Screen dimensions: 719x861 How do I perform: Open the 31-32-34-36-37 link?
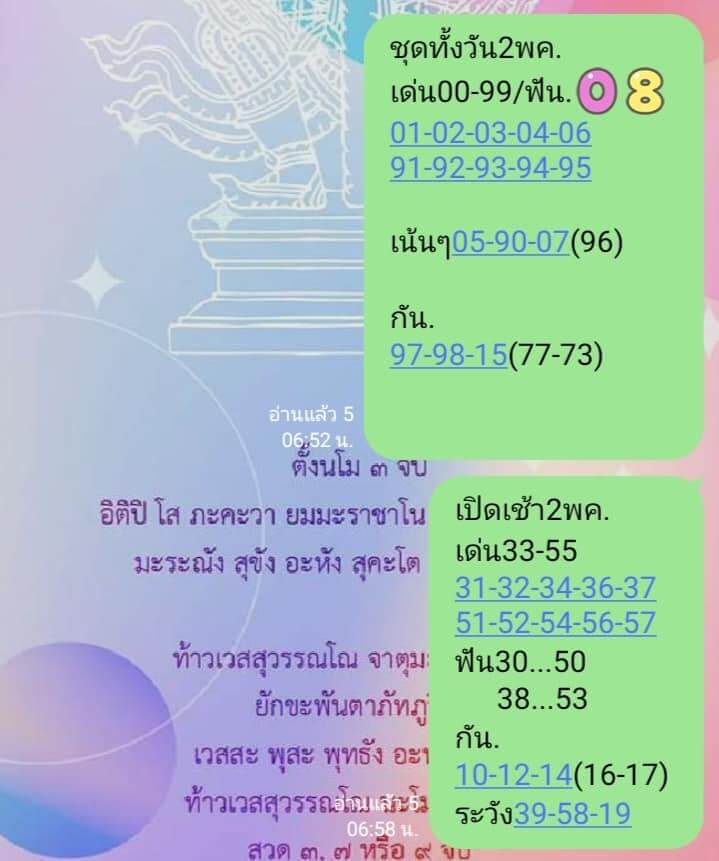point(555,586)
